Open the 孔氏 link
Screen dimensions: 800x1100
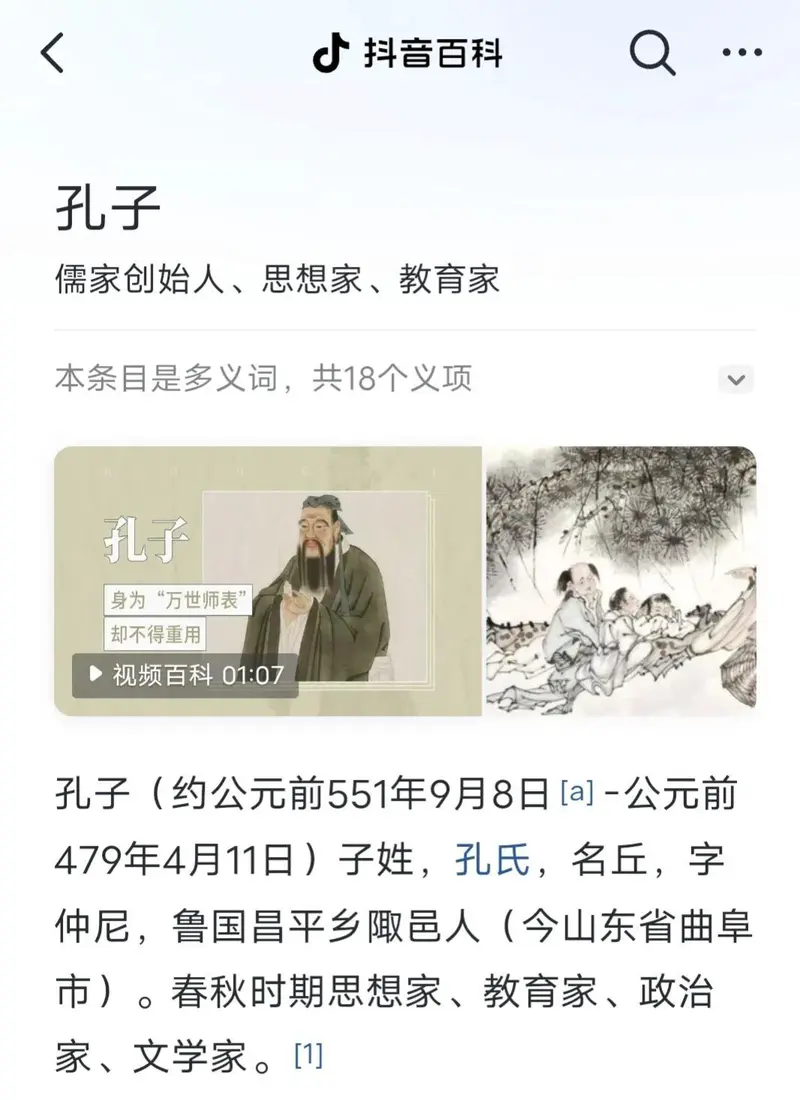493,860
